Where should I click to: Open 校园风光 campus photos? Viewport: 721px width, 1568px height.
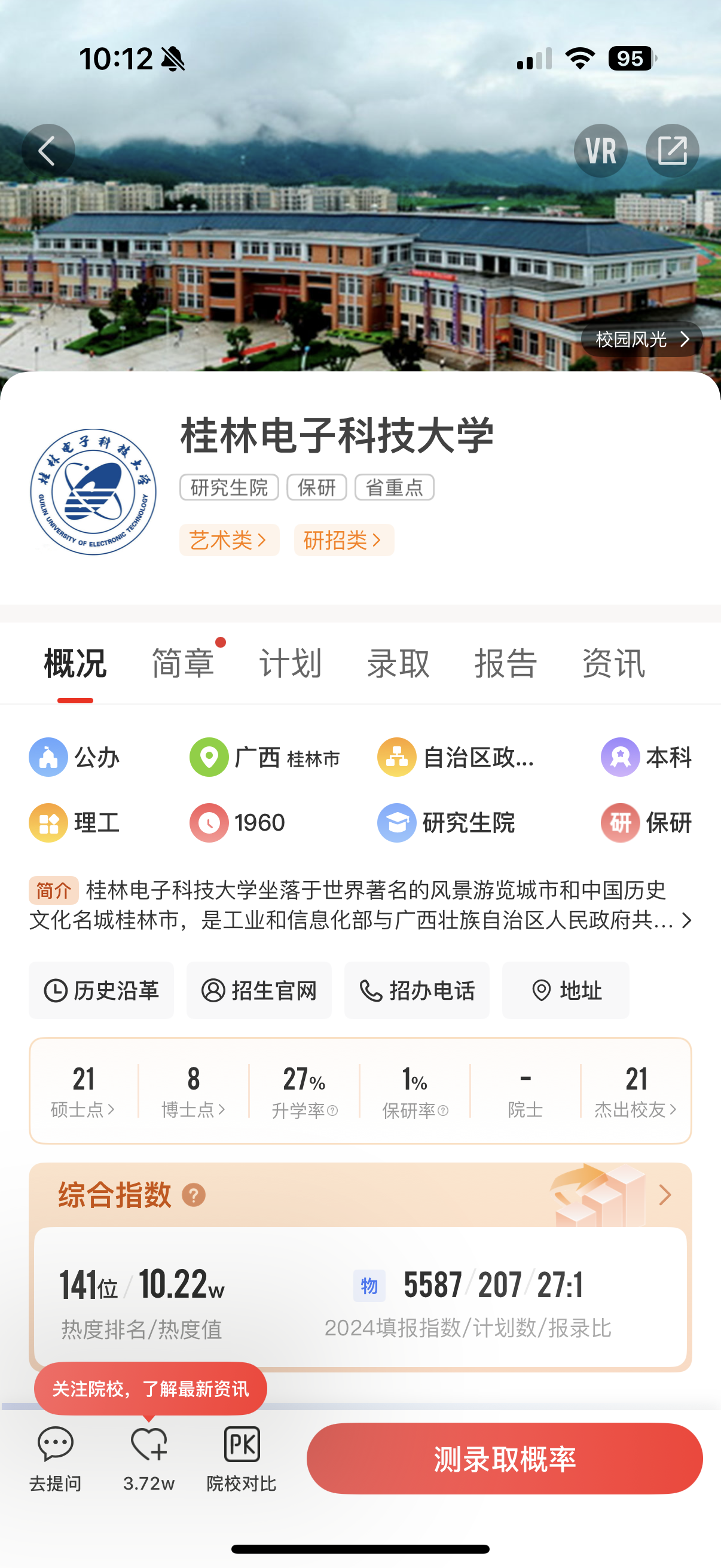coord(641,339)
